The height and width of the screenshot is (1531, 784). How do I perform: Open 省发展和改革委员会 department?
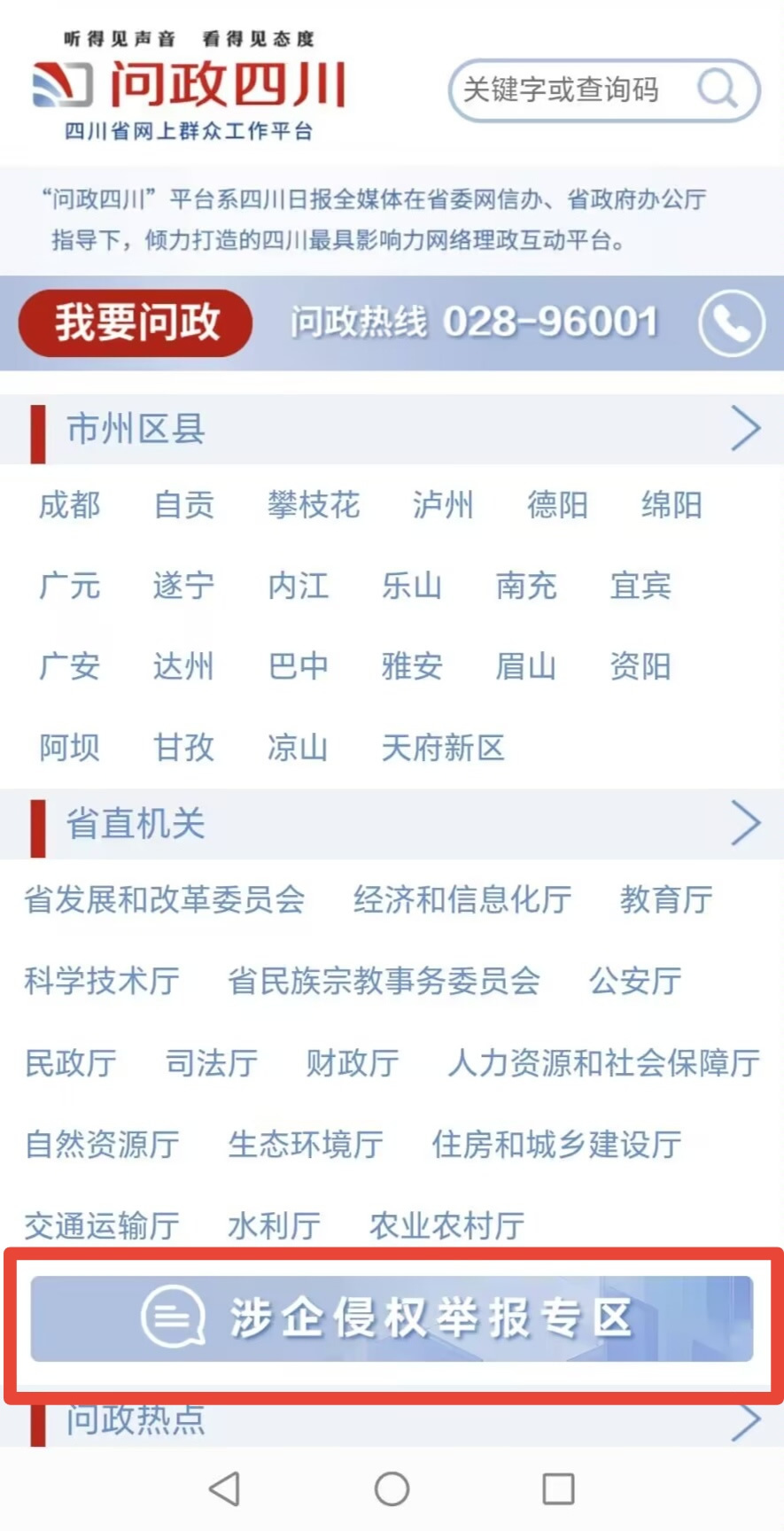pos(165,900)
